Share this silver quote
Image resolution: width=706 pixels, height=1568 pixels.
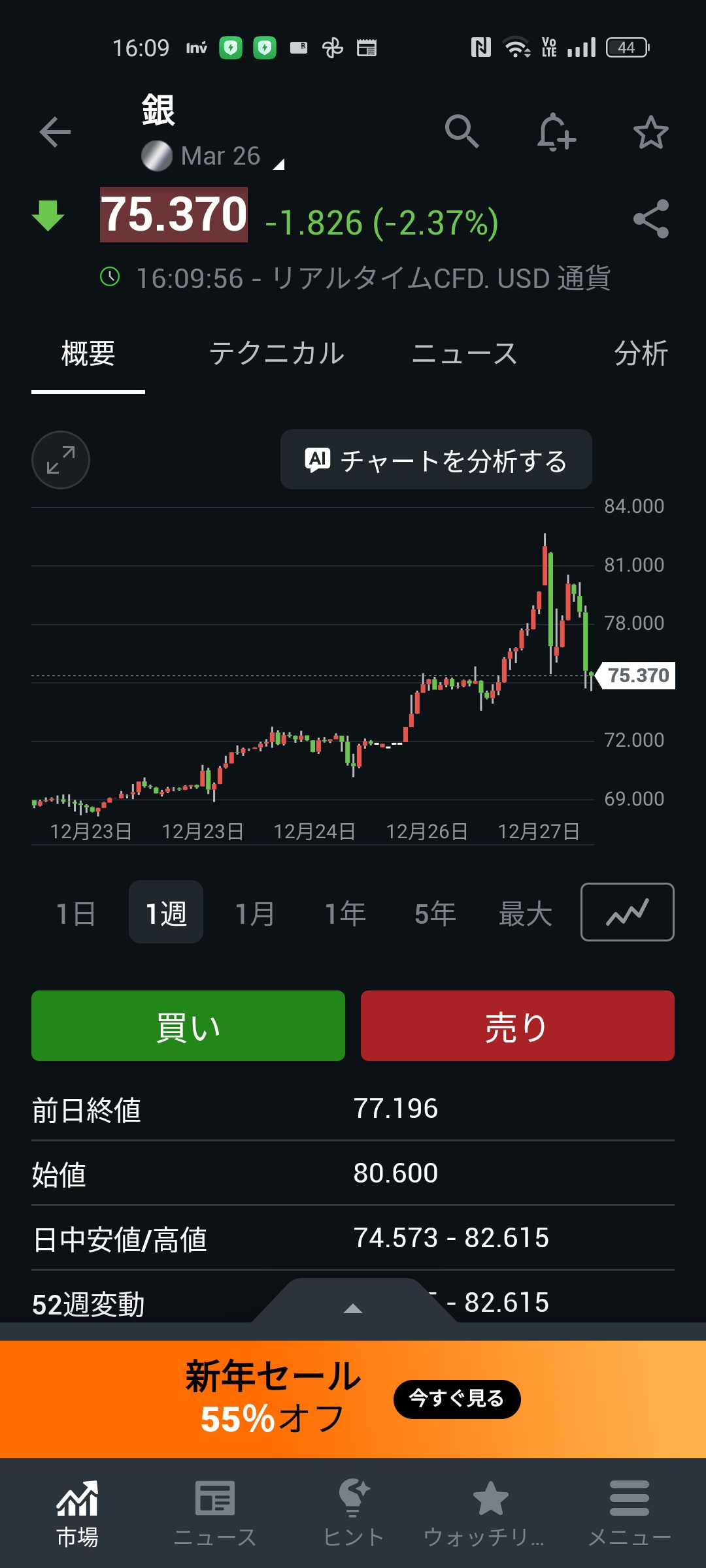(650, 219)
